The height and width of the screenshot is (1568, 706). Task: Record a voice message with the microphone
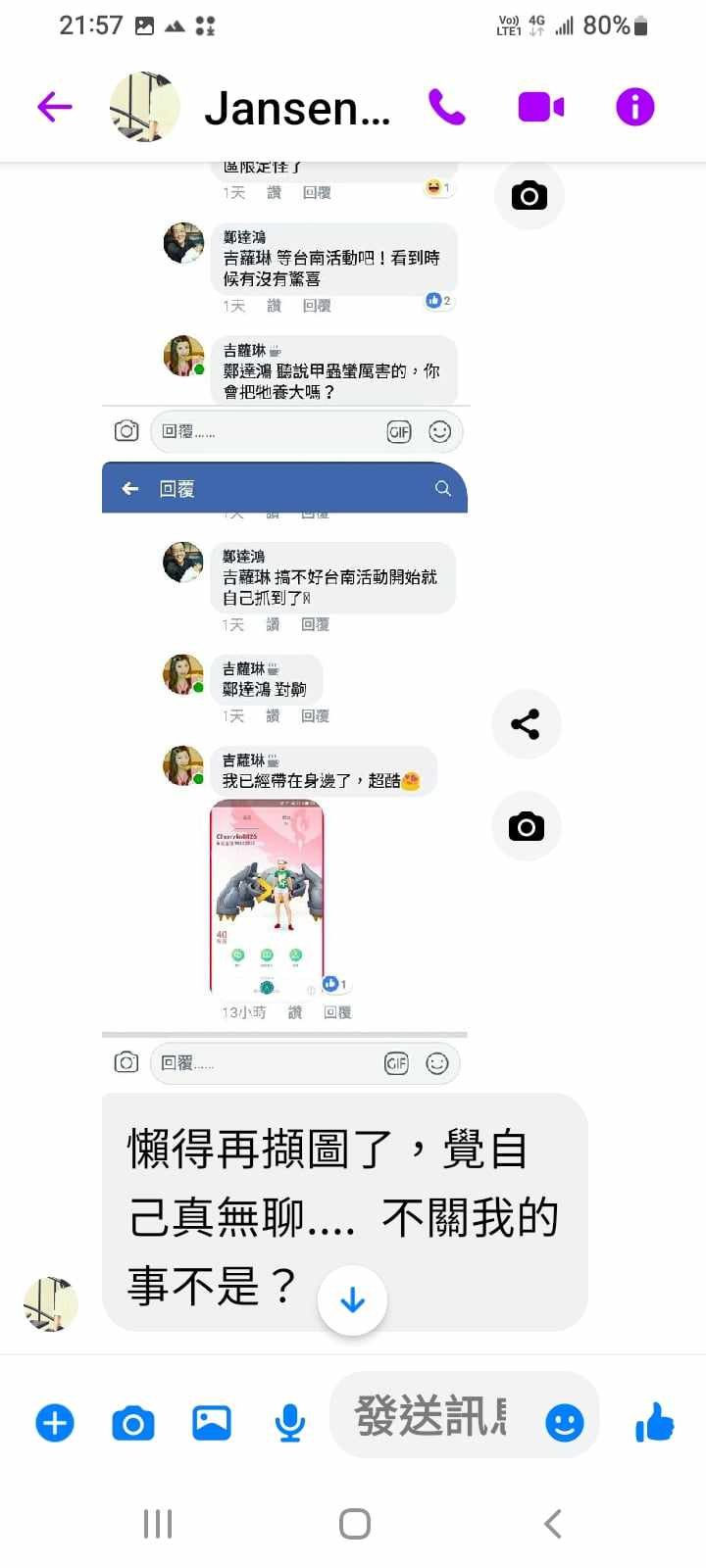[289, 1423]
